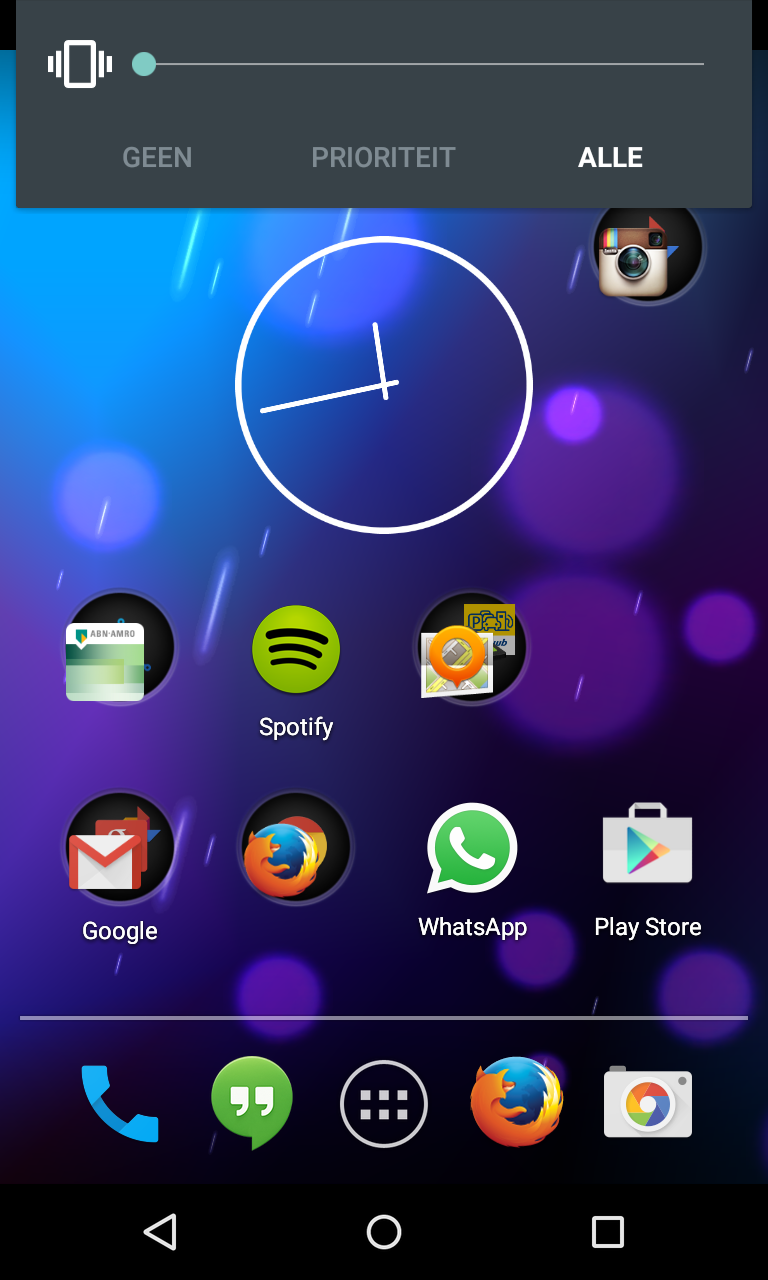Open the maps folder
This screenshot has height=1280, width=768.
(471, 648)
